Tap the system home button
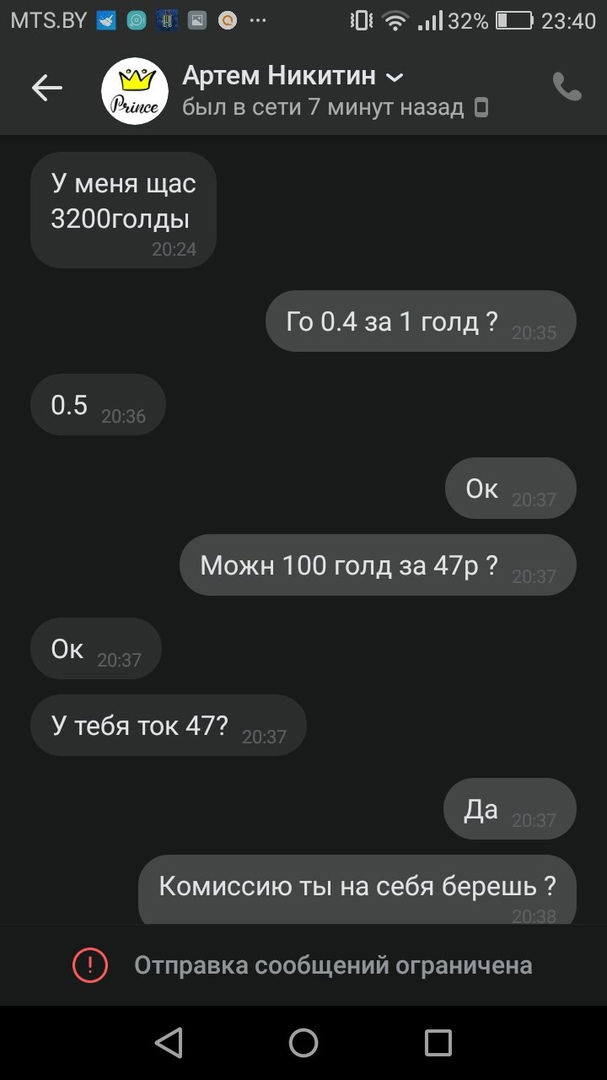Screen dimensions: 607x1080 point(303,1043)
